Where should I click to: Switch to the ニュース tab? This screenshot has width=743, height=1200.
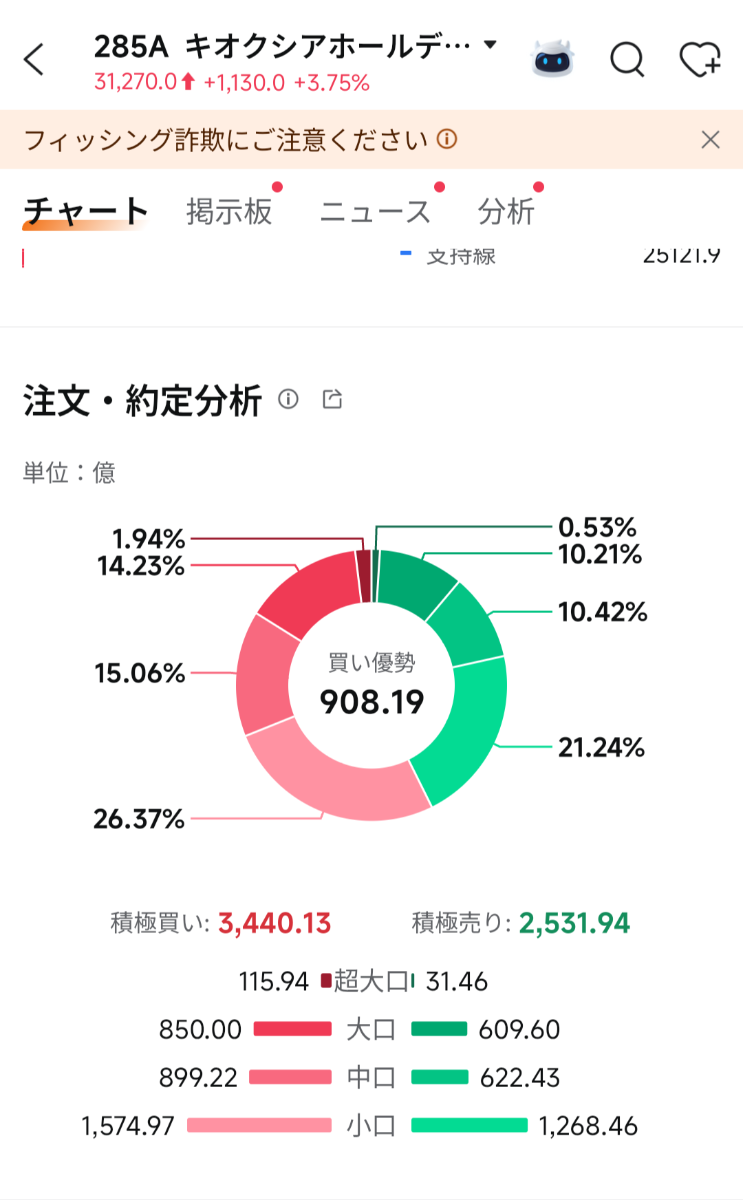click(375, 212)
